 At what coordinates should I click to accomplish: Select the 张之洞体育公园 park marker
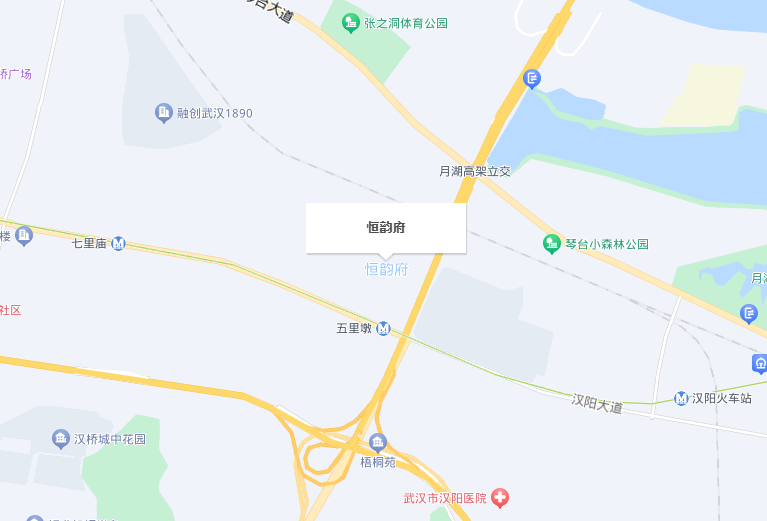(350, 22)
